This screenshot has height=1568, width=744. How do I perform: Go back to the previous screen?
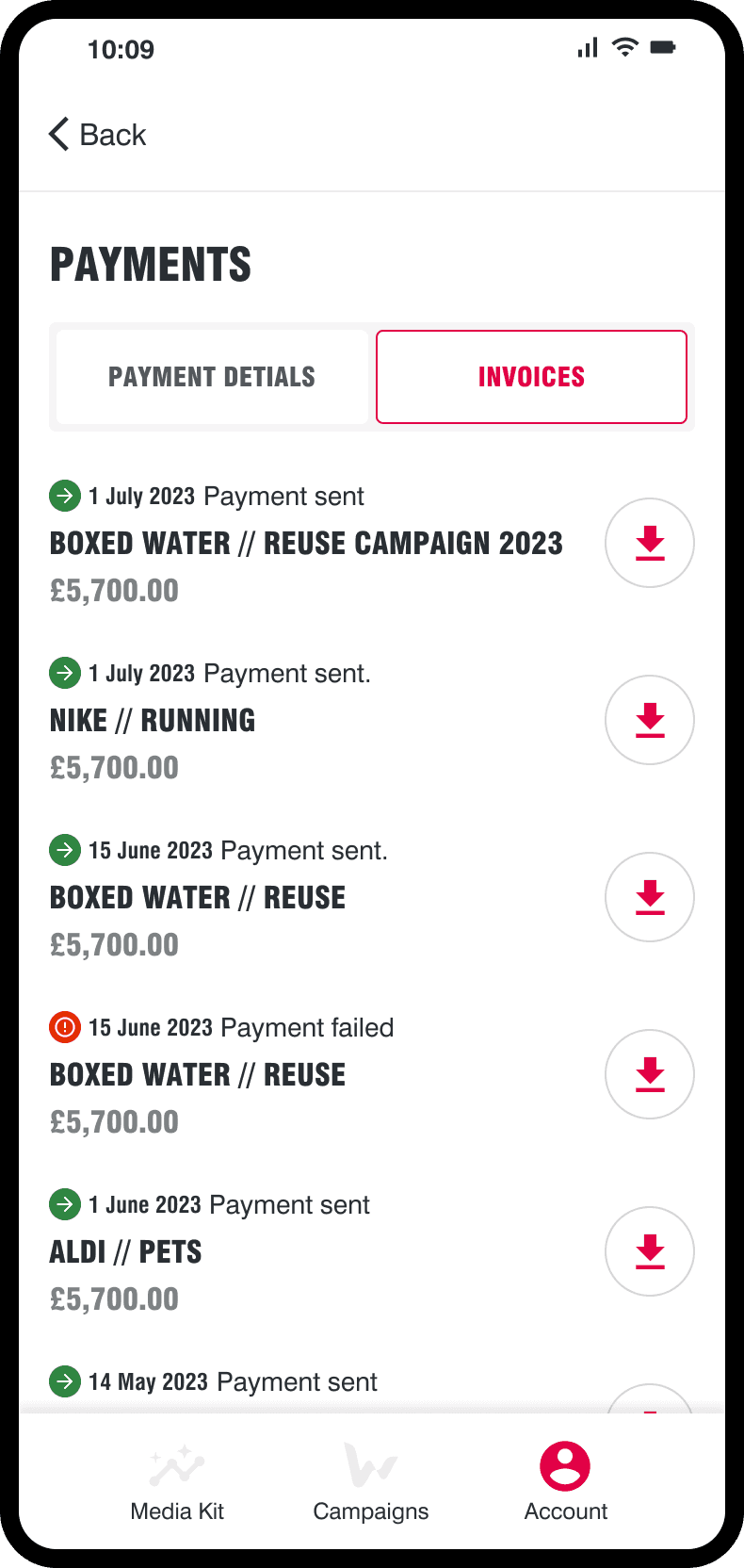98,135
